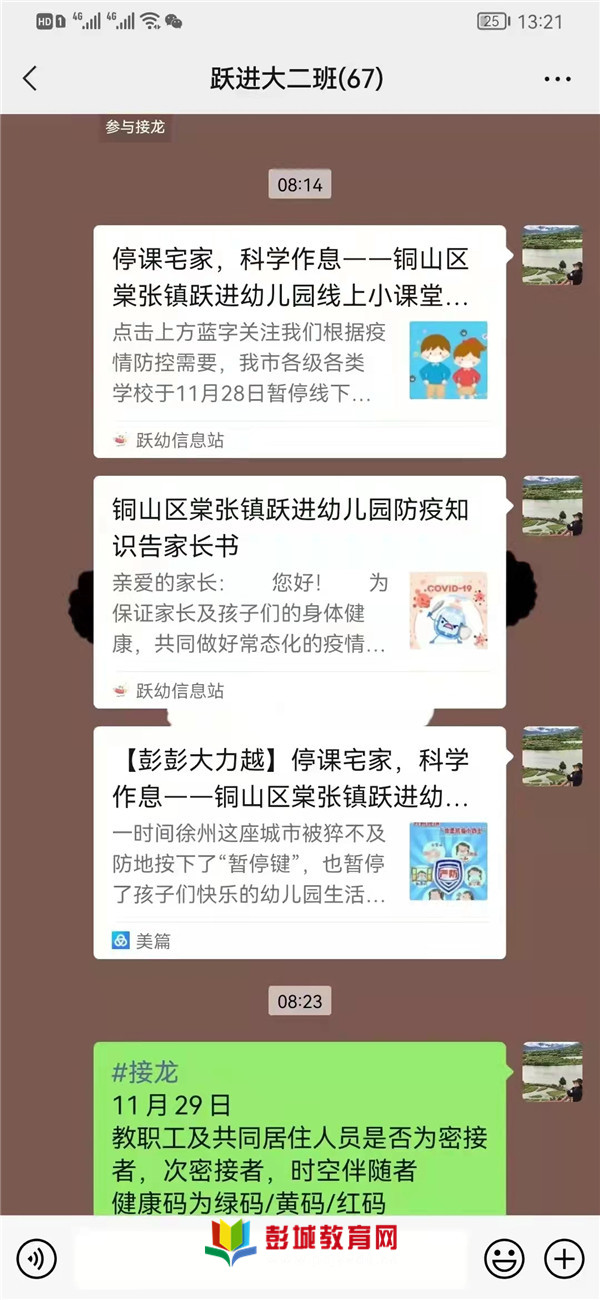This screenshot has width=600, height=1300.
Task: Open the 【彭彭大力越】 美篇 article card
Action: (299, 842)
